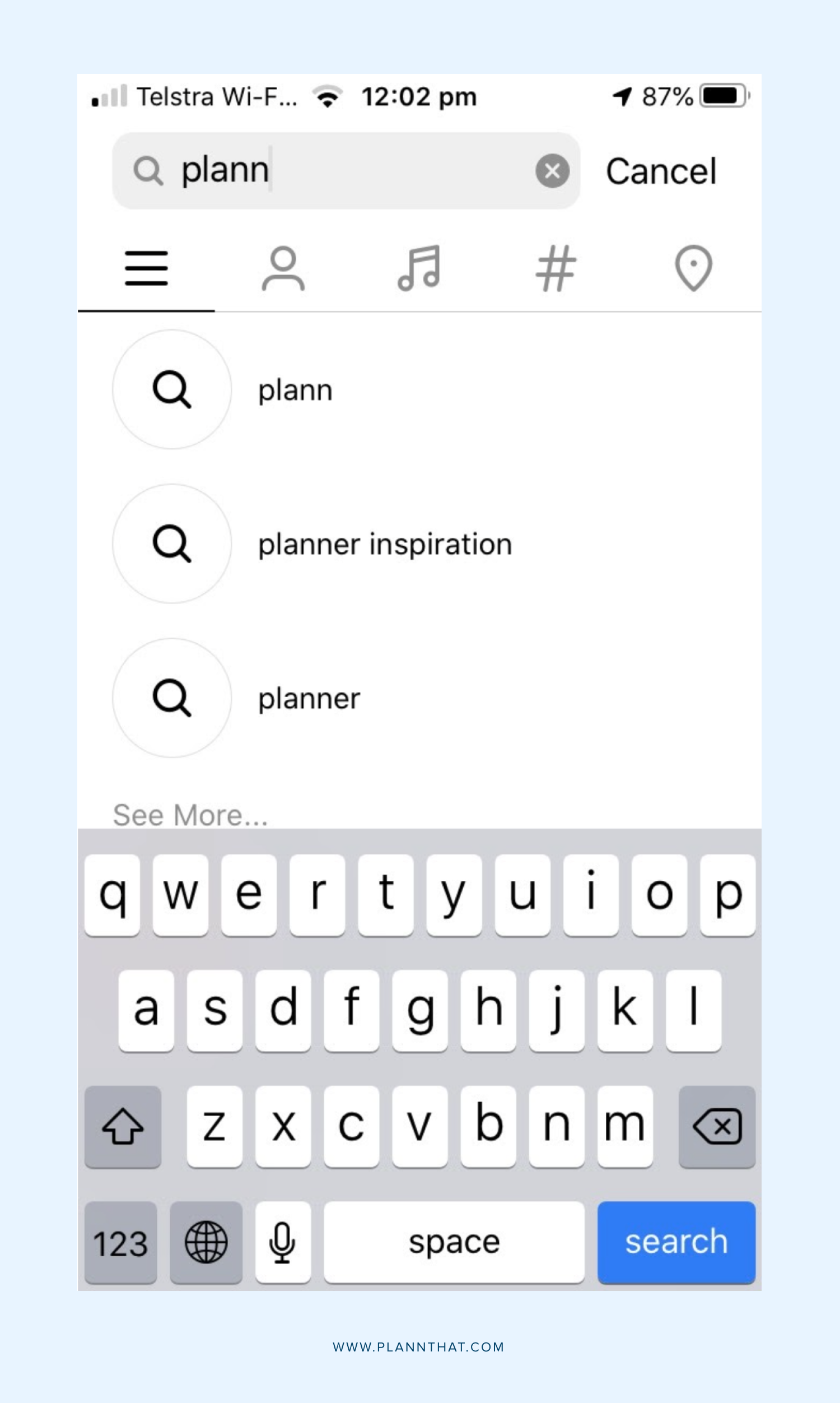This screenshot has width=840, height=1403.
Task: Tap the magnifying glass beside plann suggestion
Action: (x=171, y=389)
